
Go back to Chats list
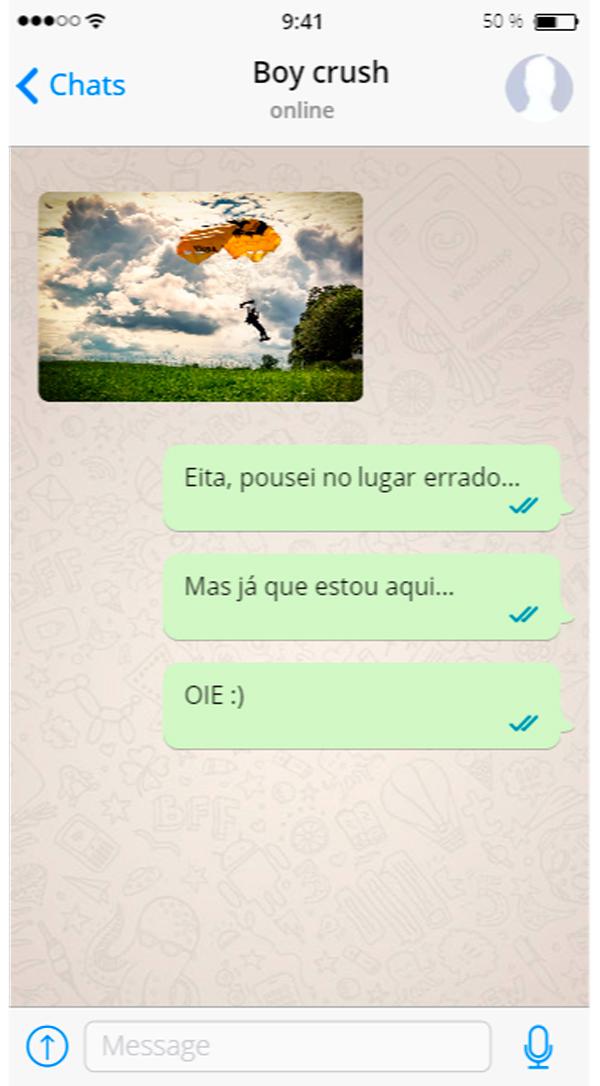70,86
